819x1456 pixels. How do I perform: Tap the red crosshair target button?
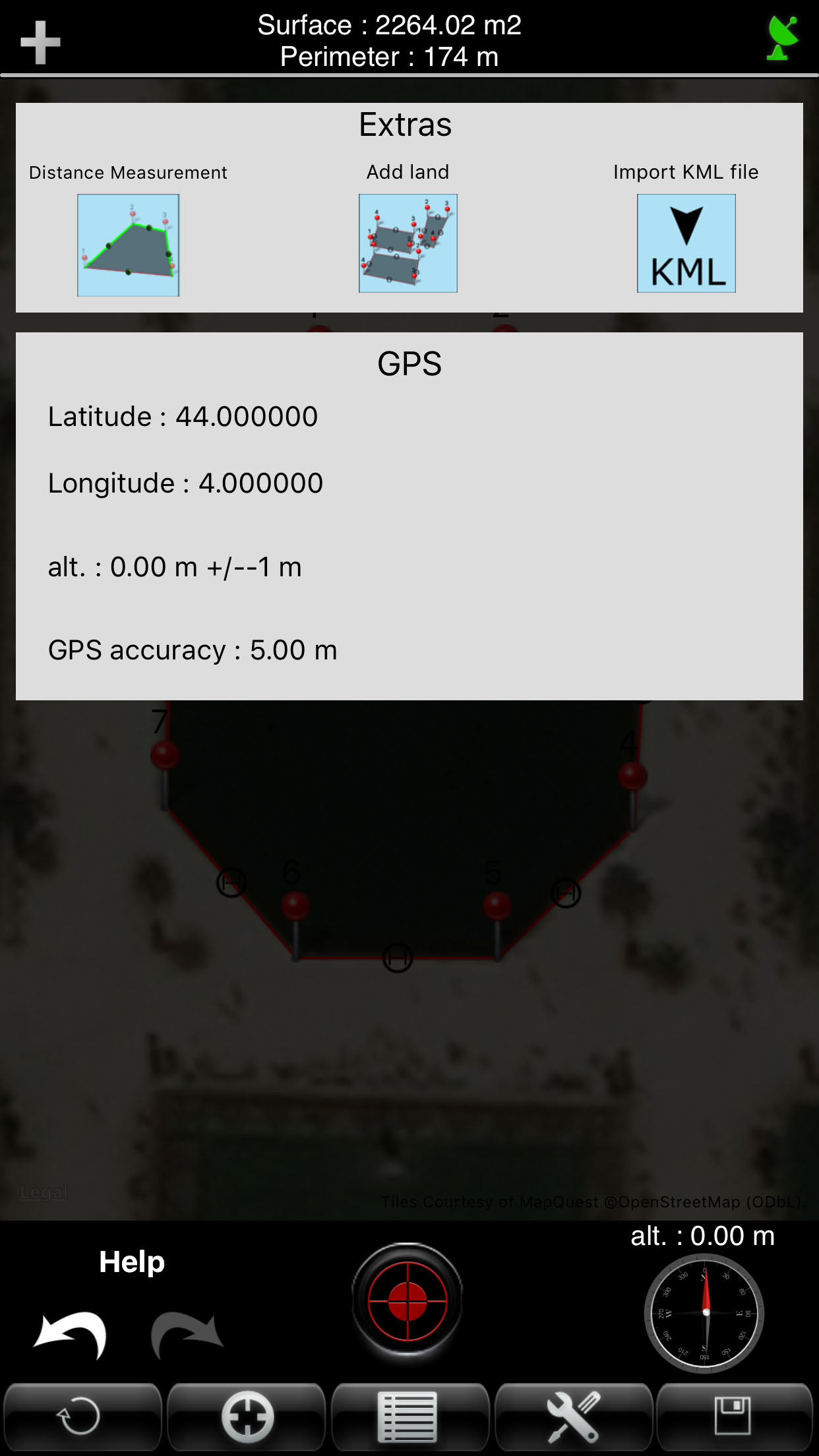408,1302
